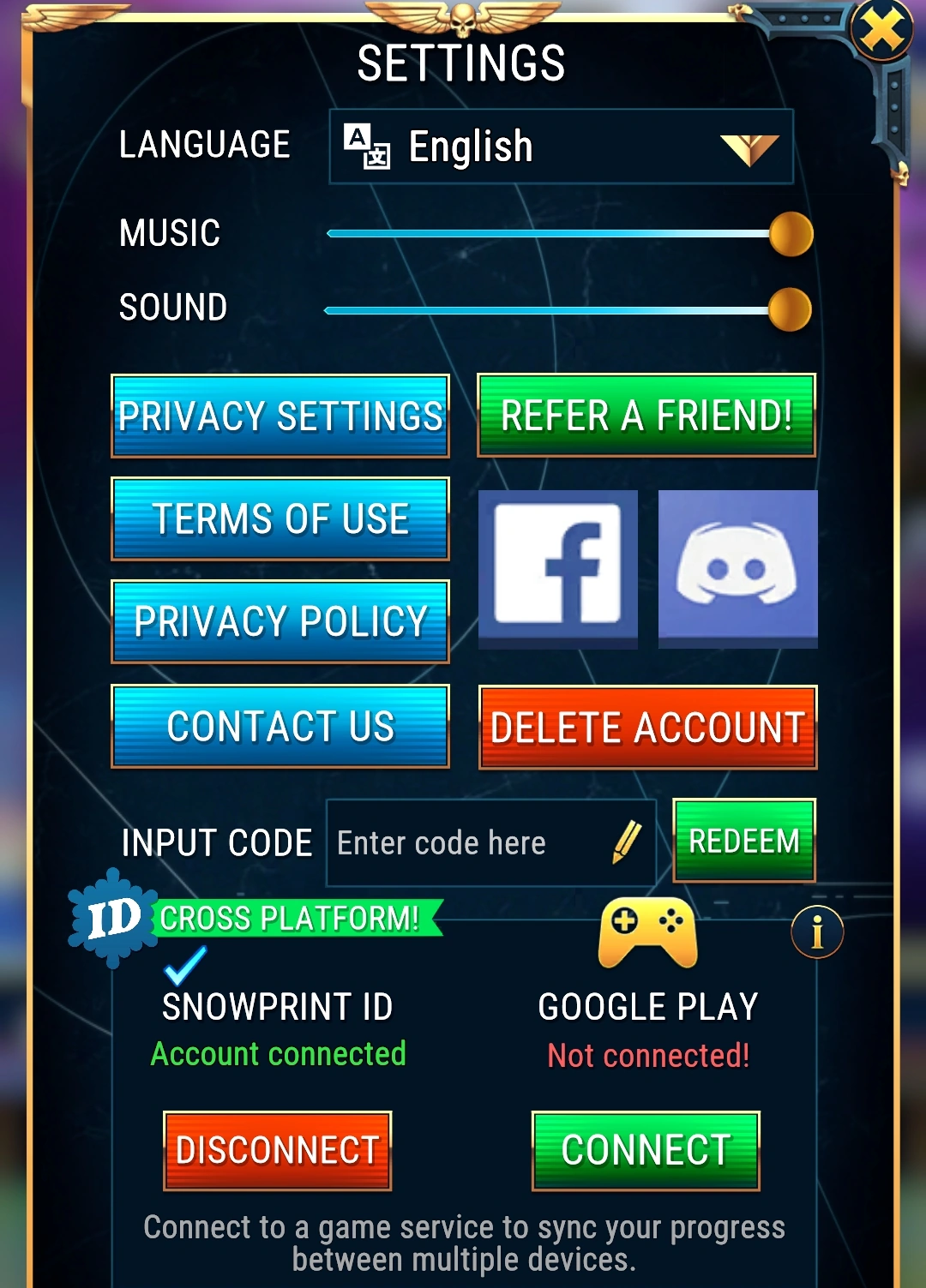Tap the Delete Account button
This screenshot has height=1288, width=926.
pos(647,728)
